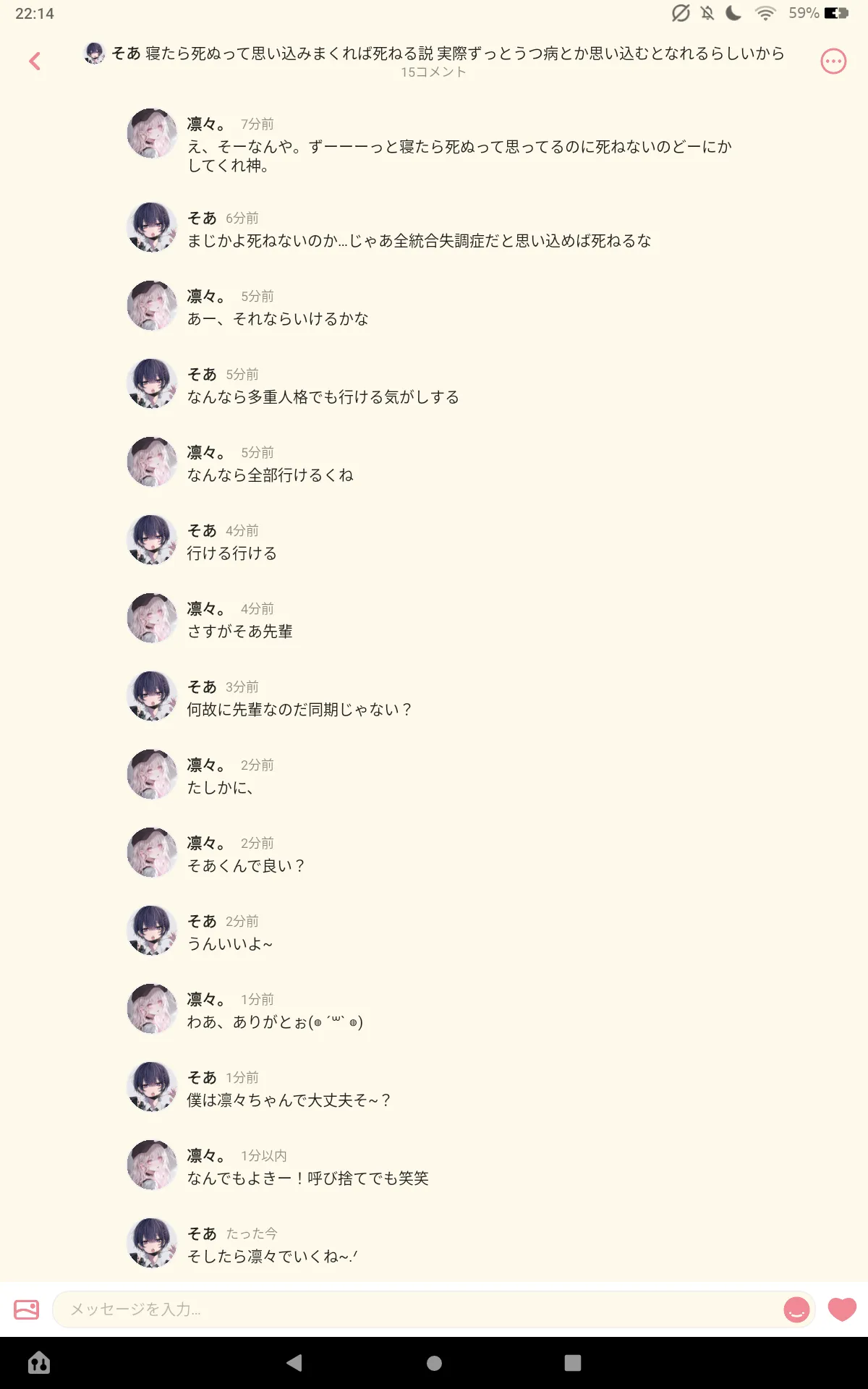Viewport: 868px width, 1389px height.
Task: Send a heart reaction
Action: click(842, 1309)
